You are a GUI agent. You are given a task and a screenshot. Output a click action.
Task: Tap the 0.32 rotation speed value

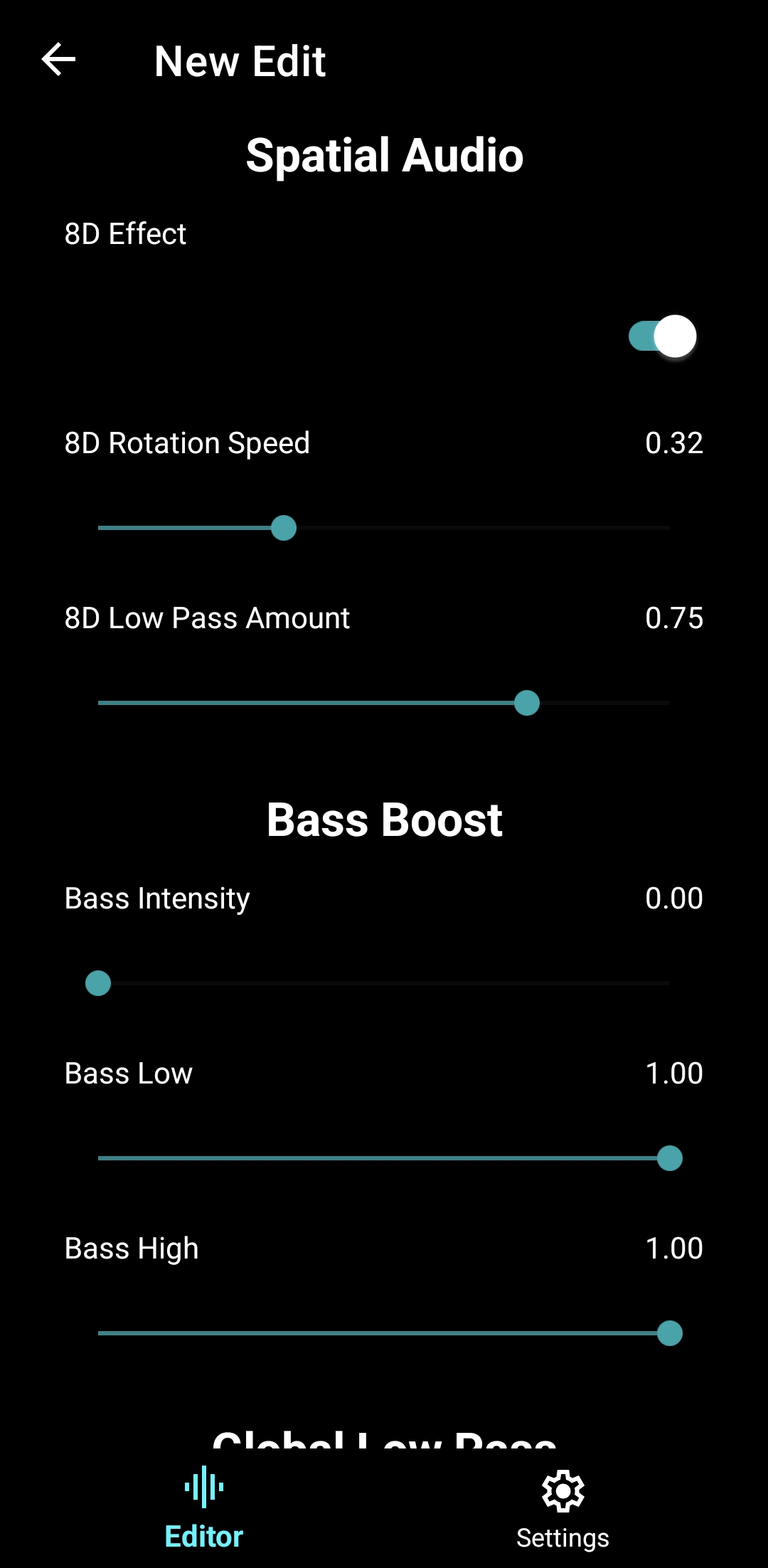pos(674,443)
